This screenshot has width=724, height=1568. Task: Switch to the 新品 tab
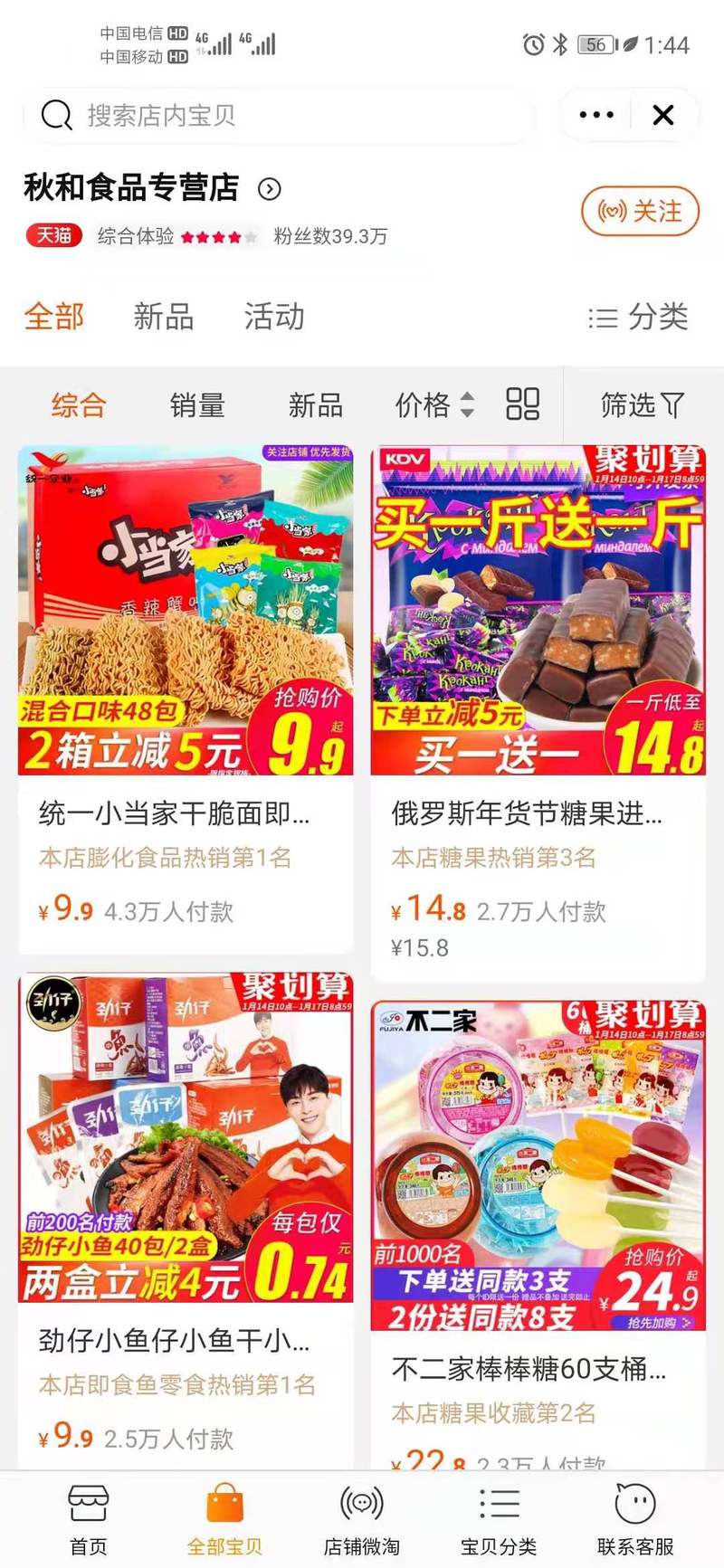click(163, 317)
